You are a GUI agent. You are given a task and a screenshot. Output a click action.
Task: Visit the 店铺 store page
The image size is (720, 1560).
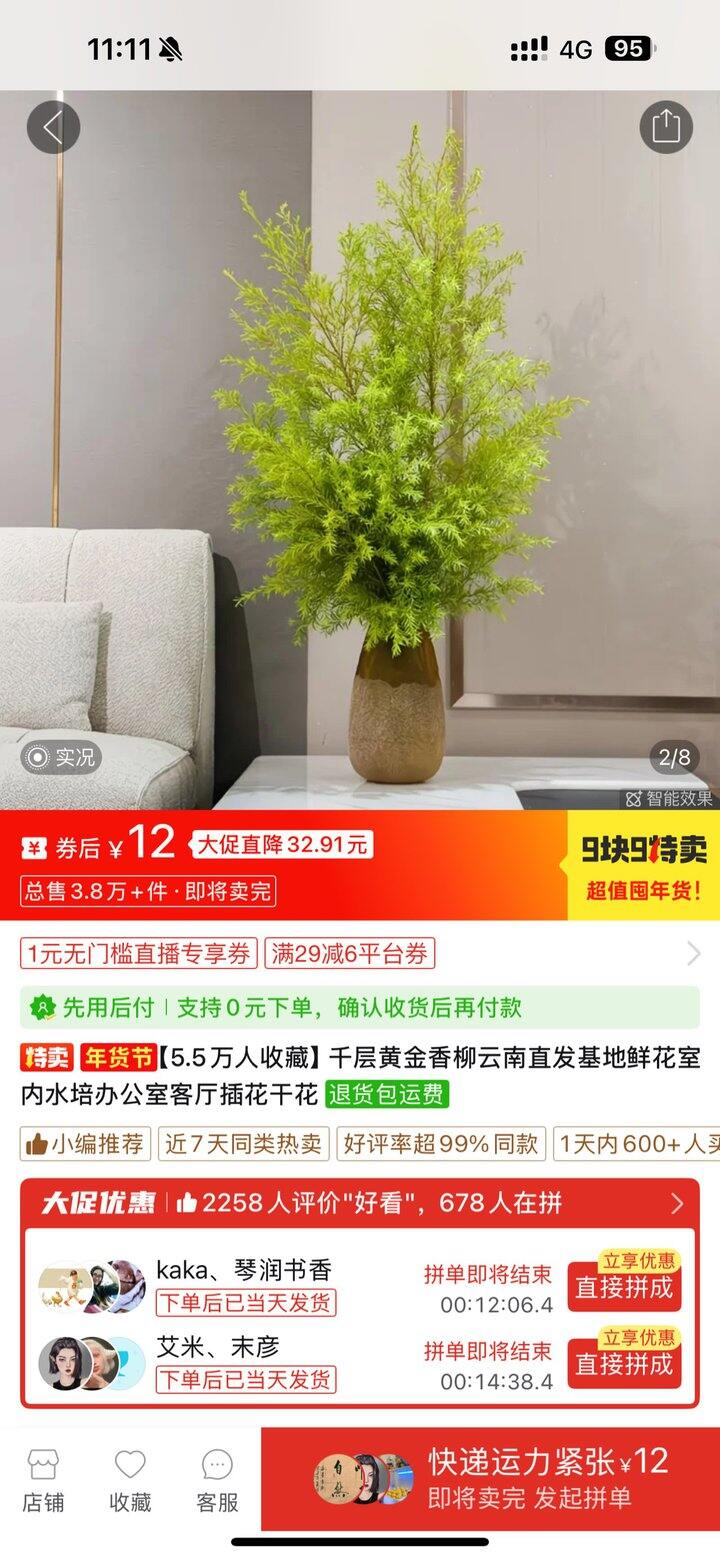(43, 1481)
